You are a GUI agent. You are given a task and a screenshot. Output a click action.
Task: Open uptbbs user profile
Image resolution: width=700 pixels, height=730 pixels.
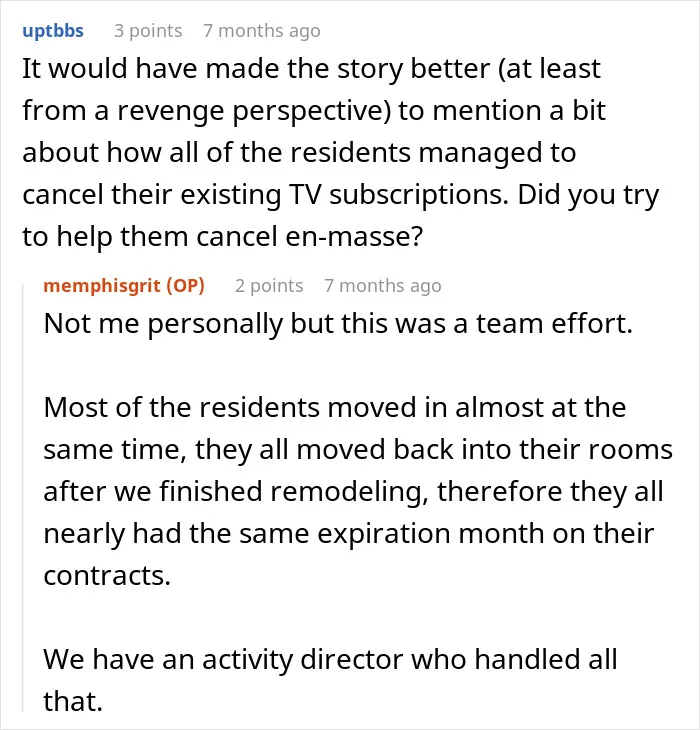click(x=53, y=31)
